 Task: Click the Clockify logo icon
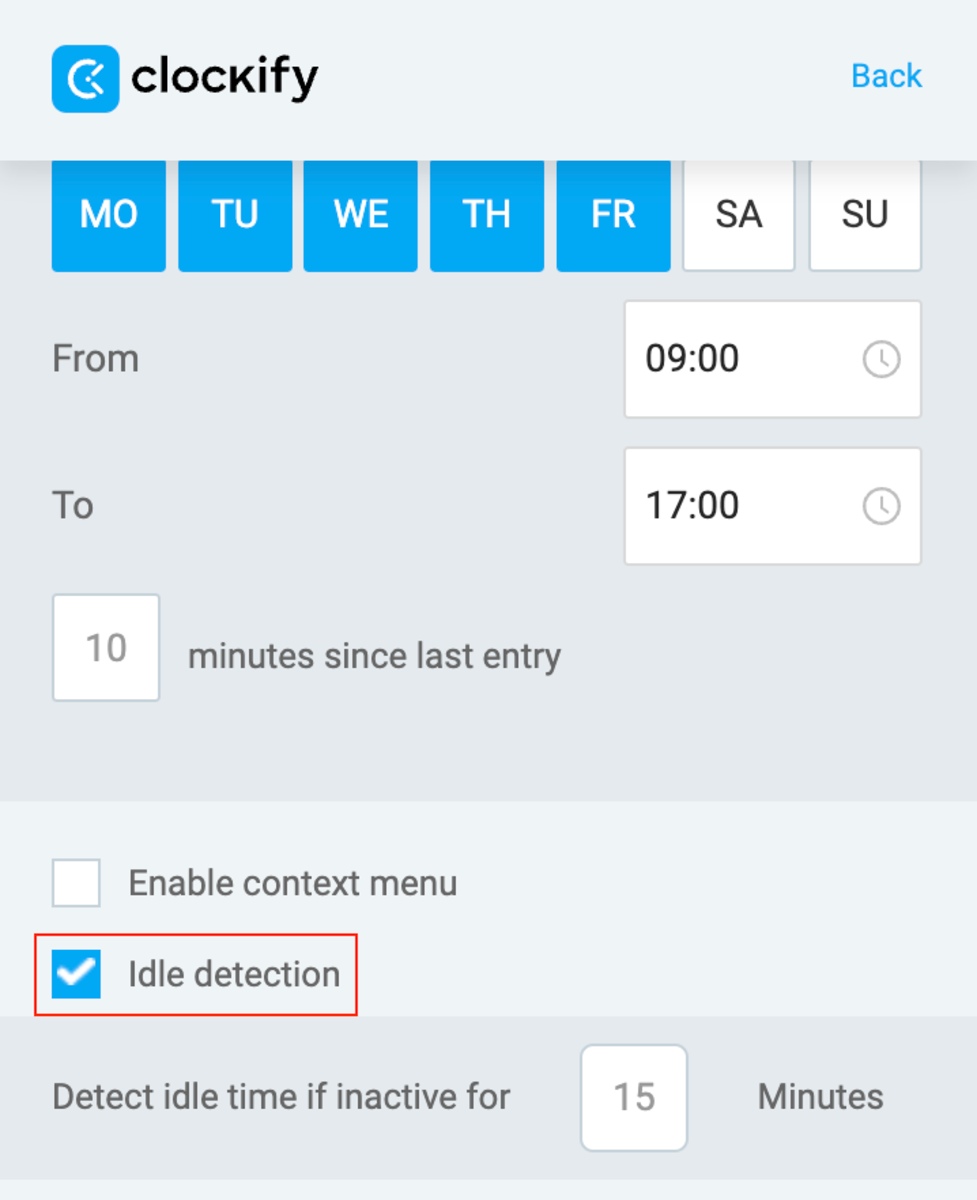(x=84, y=77)
